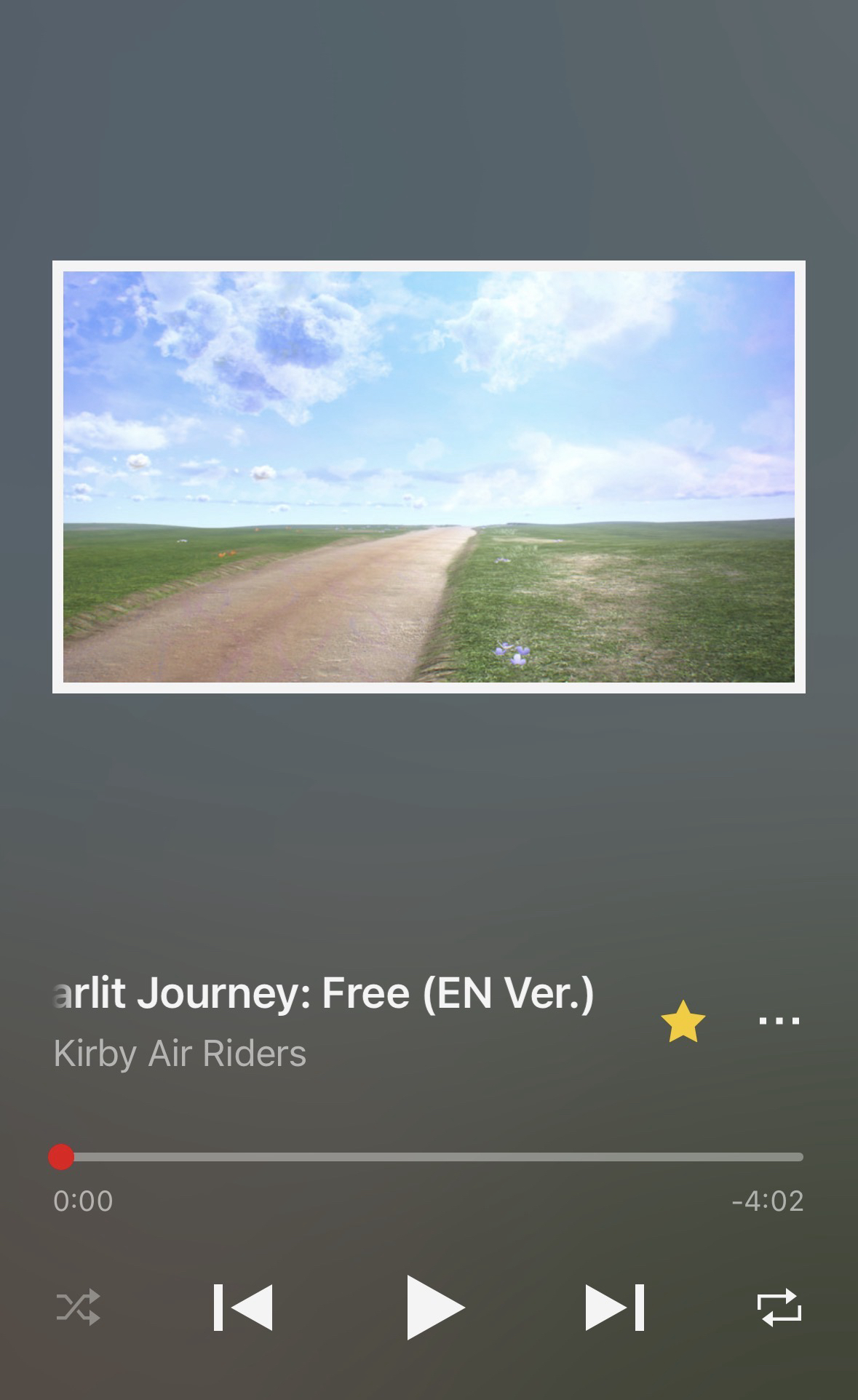This screenshot has height=1400, width=858.
Task: Skip to the next track
Action: tap(615, 1308)
